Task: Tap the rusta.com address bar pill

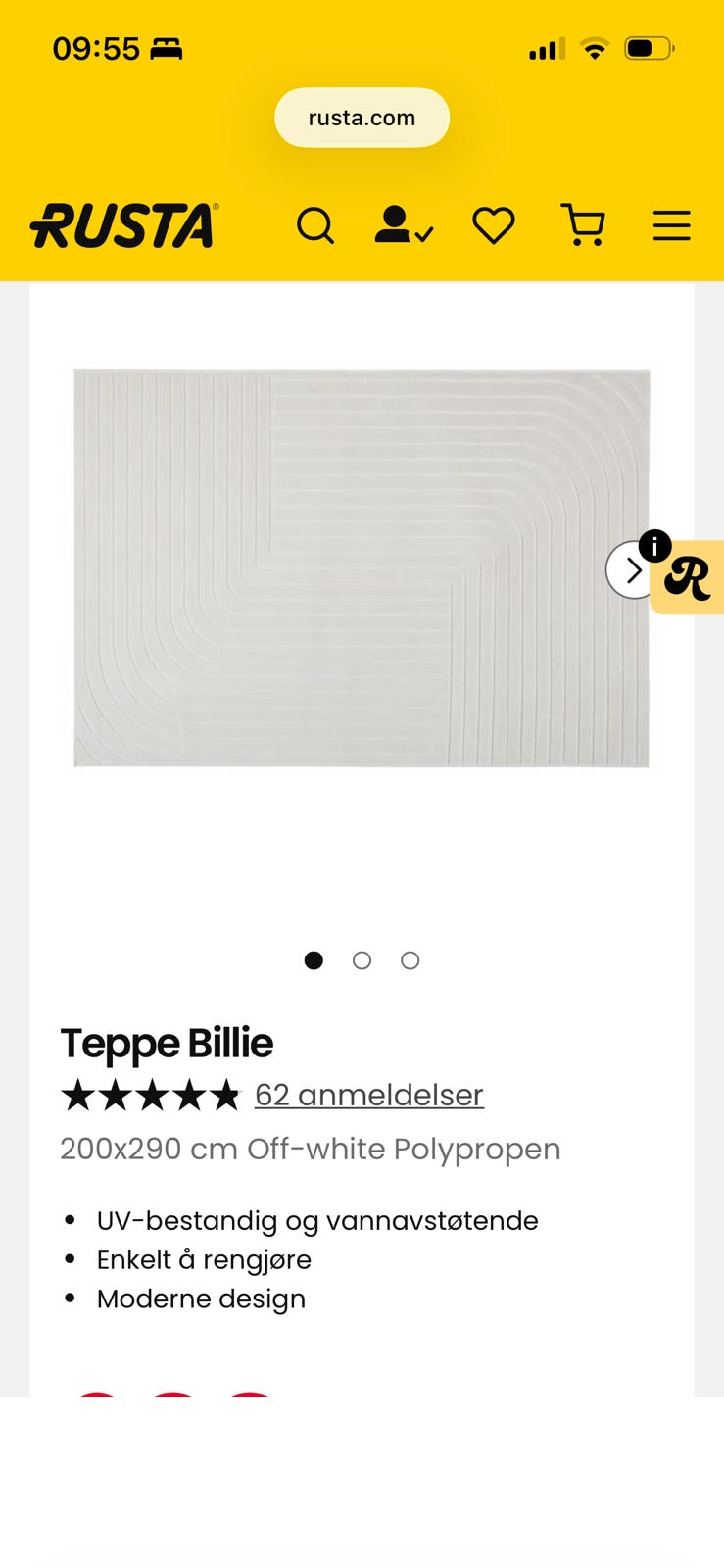Action: [x=362, y=117]
